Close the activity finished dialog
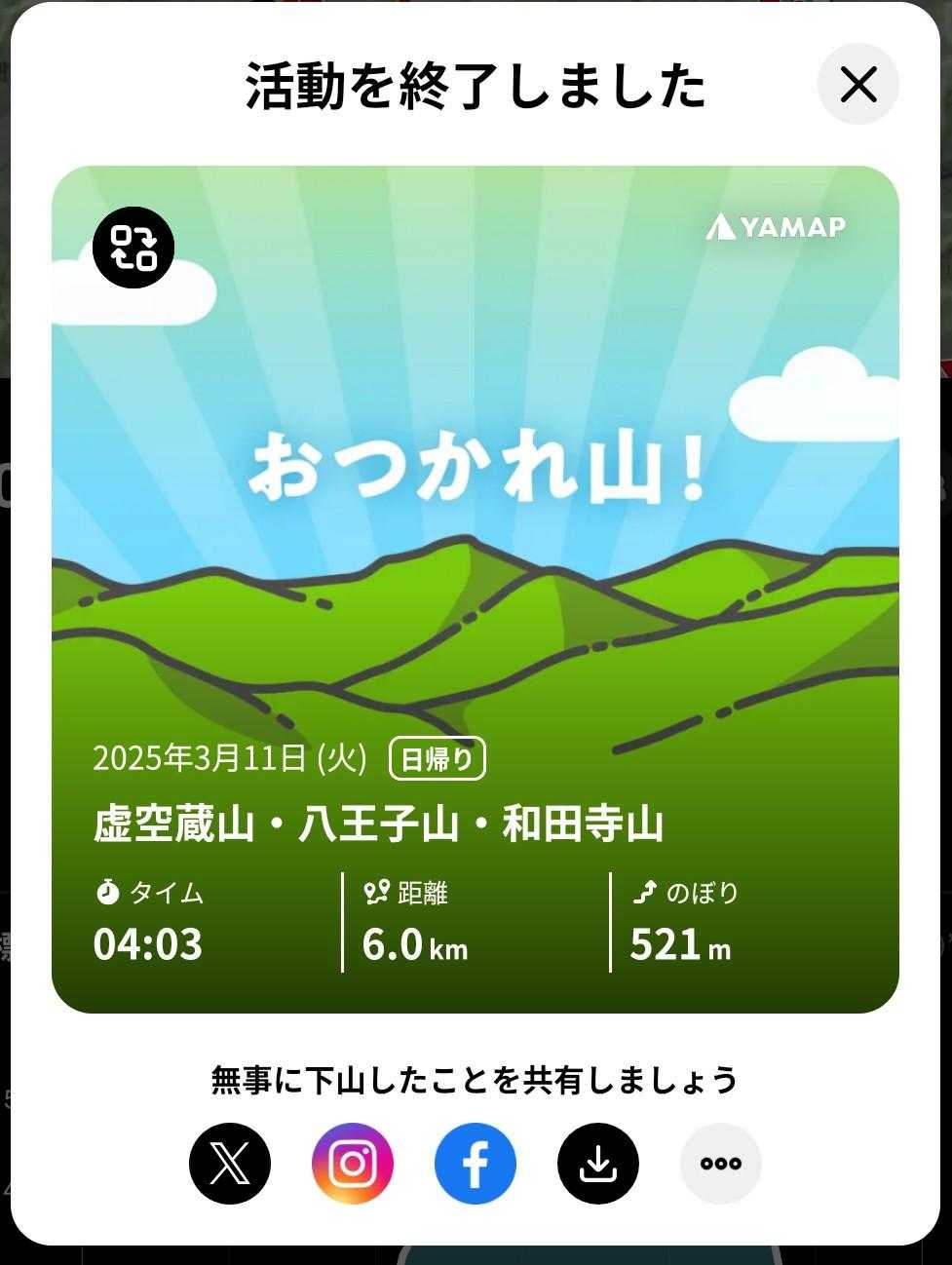 [x=857, y=85]
